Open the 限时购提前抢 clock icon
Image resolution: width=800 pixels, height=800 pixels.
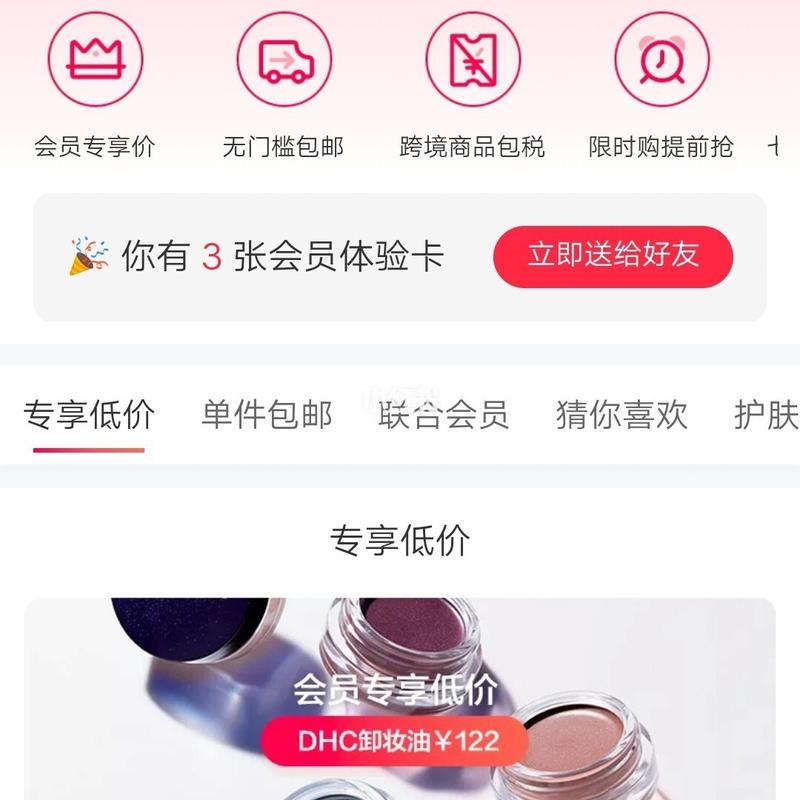click(661, 58)
